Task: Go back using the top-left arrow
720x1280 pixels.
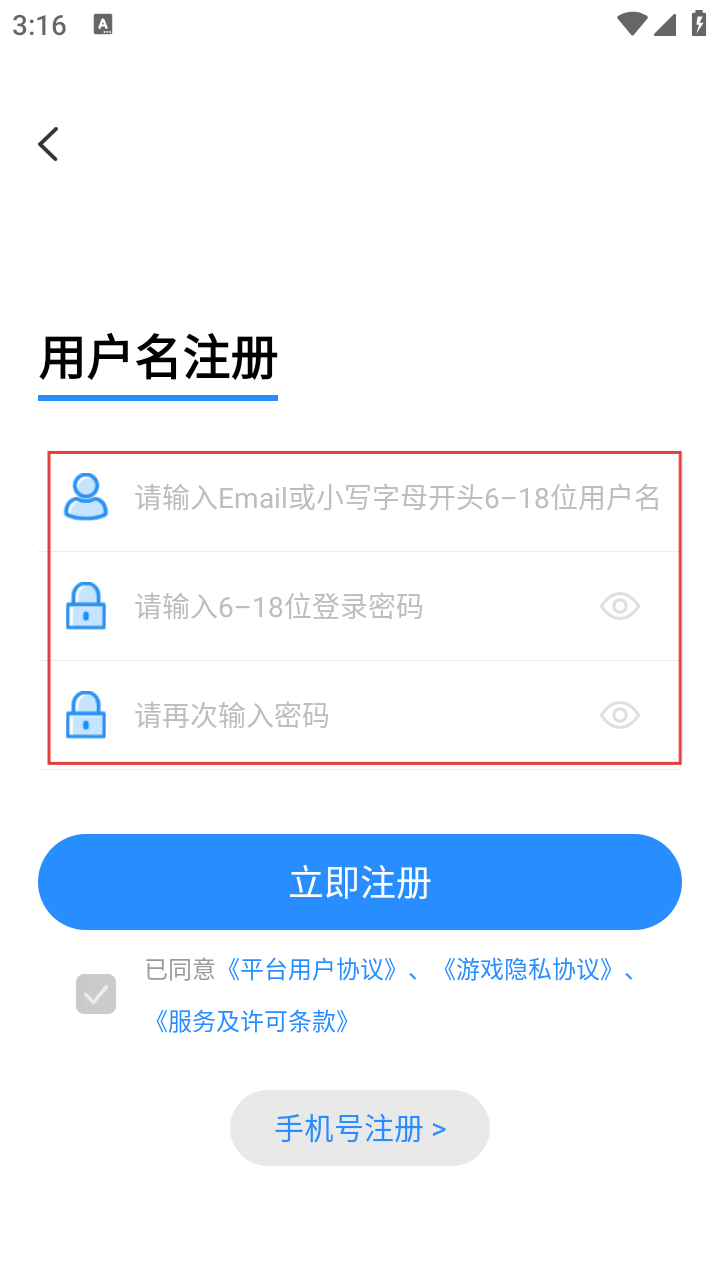Action: [x=48, y=144]
